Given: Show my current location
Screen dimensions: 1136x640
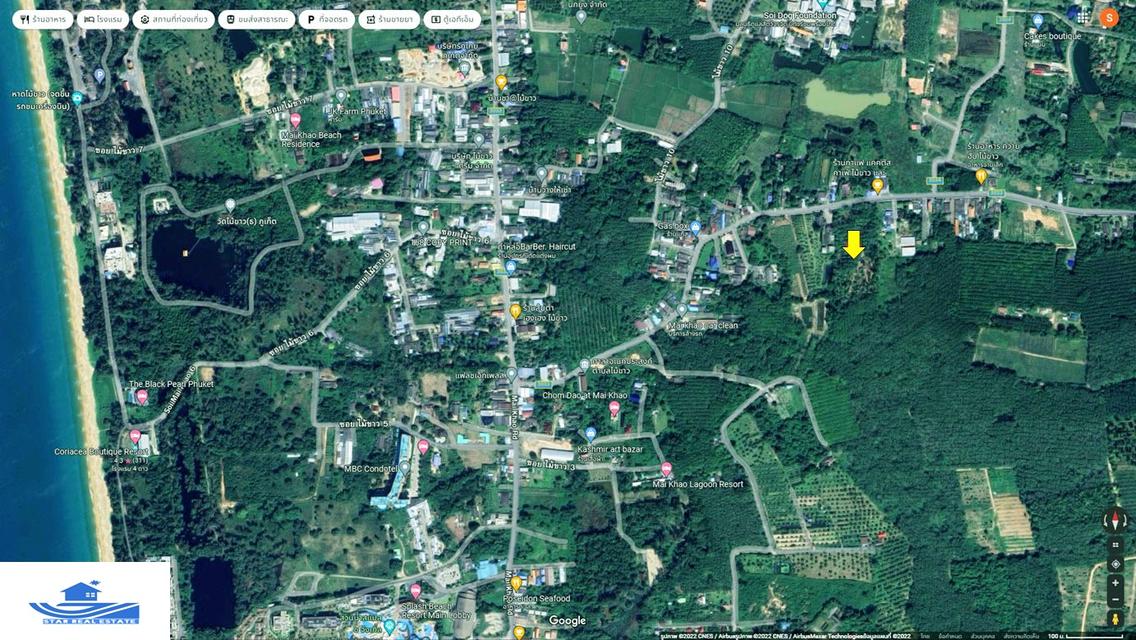Looking at the screenshot, I should click(x=1115, y=564).
